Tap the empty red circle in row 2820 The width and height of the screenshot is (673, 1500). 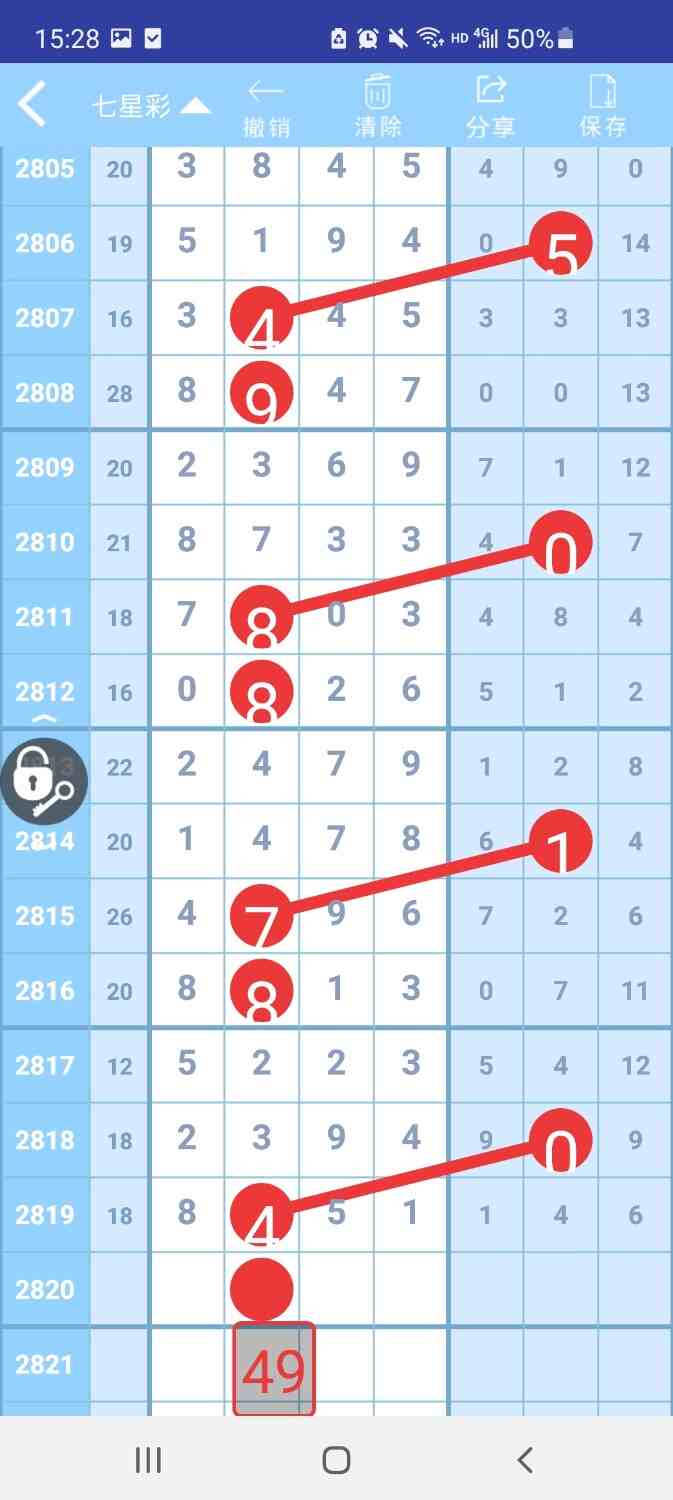261,1289
